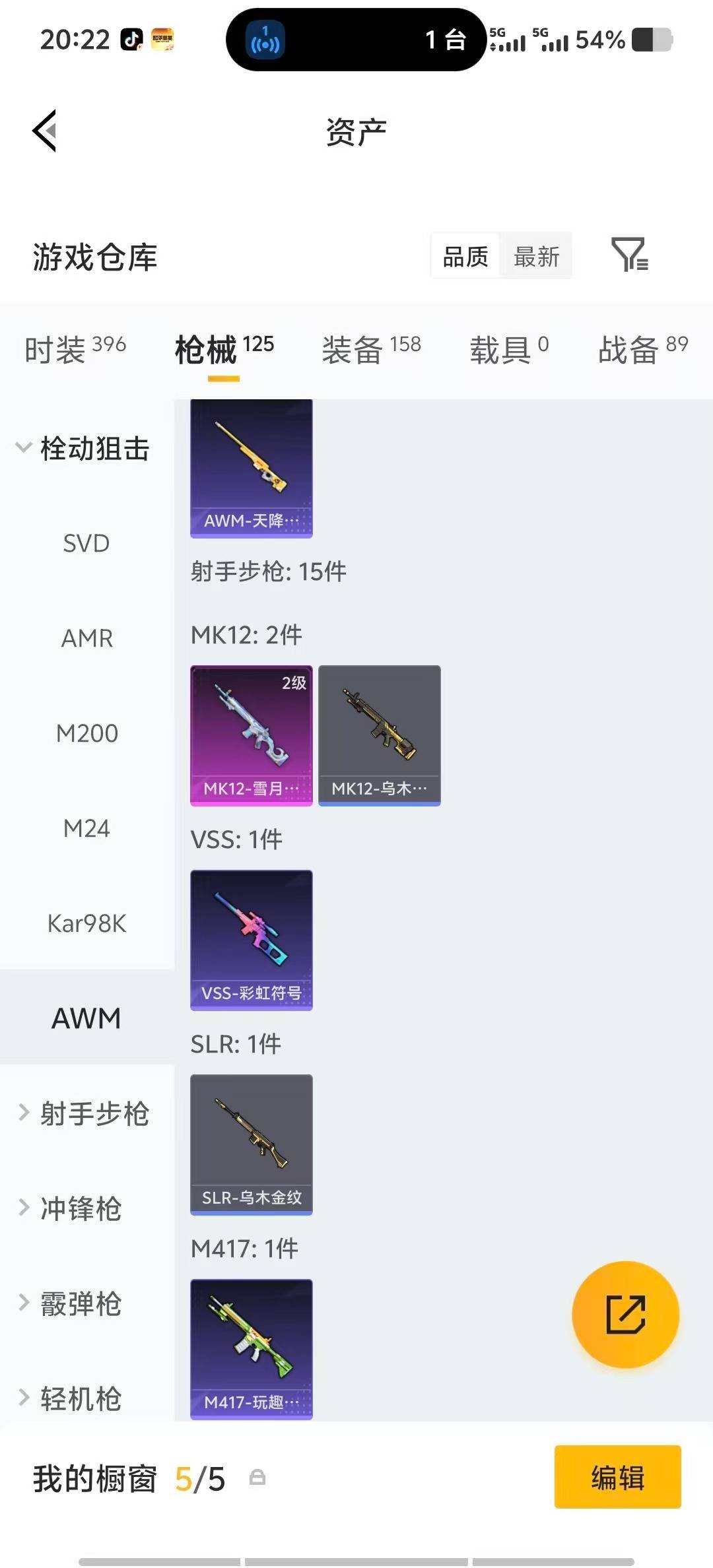The height and width of the screenshot is (1568, 713).
Task: Select Kar98K in the sniper list
Action: click(x=86, y=923)
